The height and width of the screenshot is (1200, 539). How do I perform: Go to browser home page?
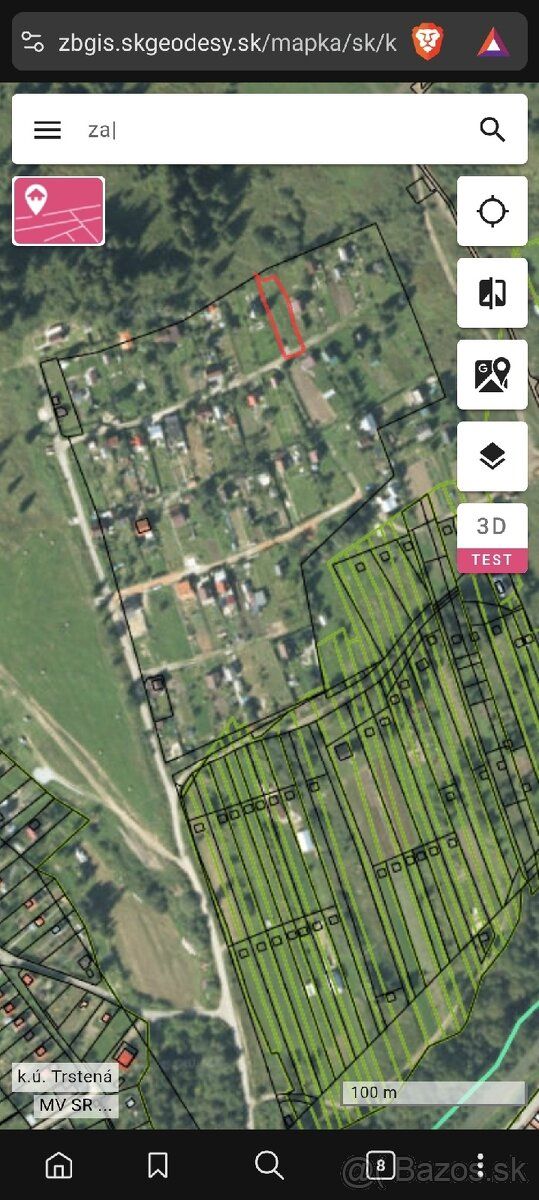[59, 1165]
